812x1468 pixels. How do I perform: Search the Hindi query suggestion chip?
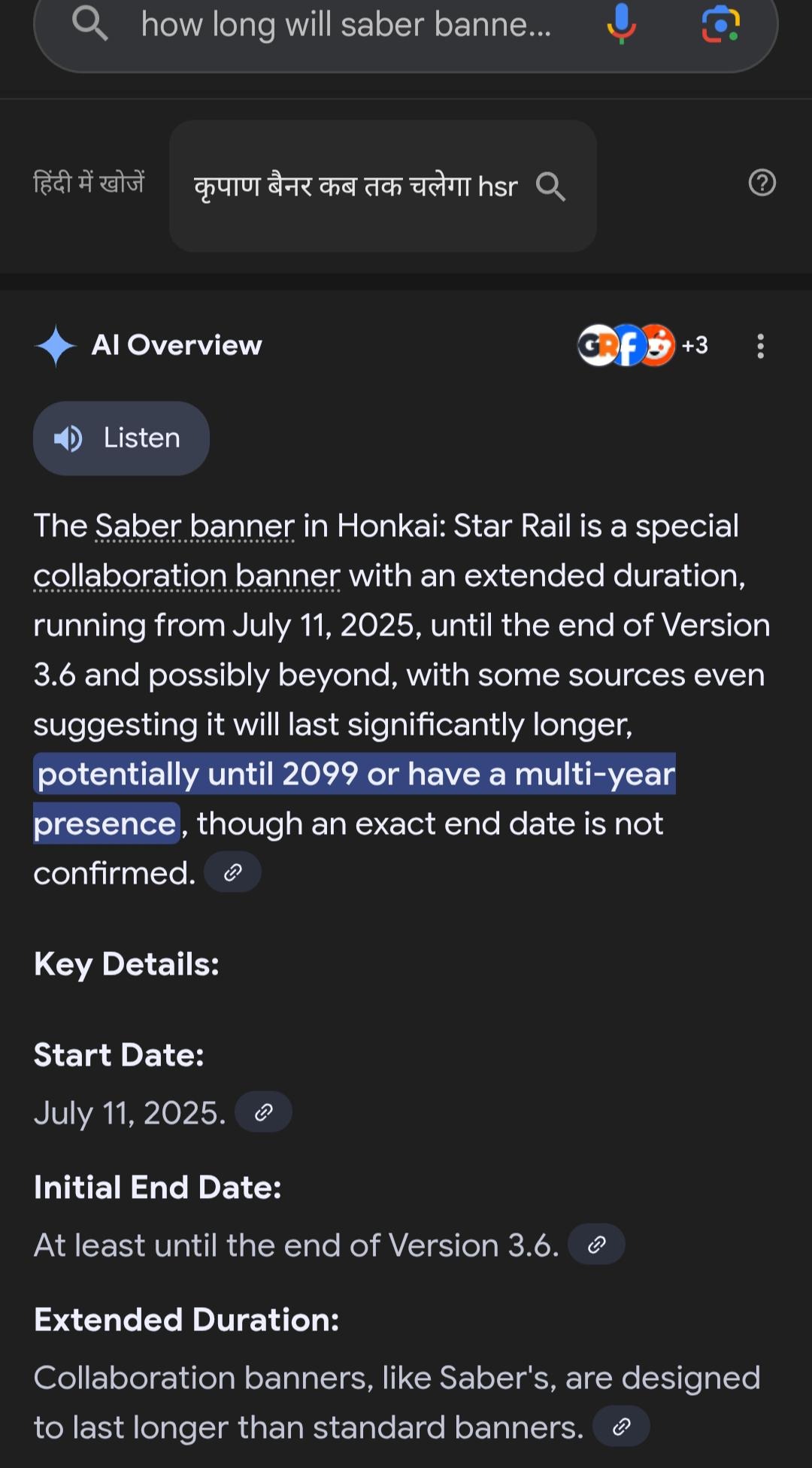383,186
